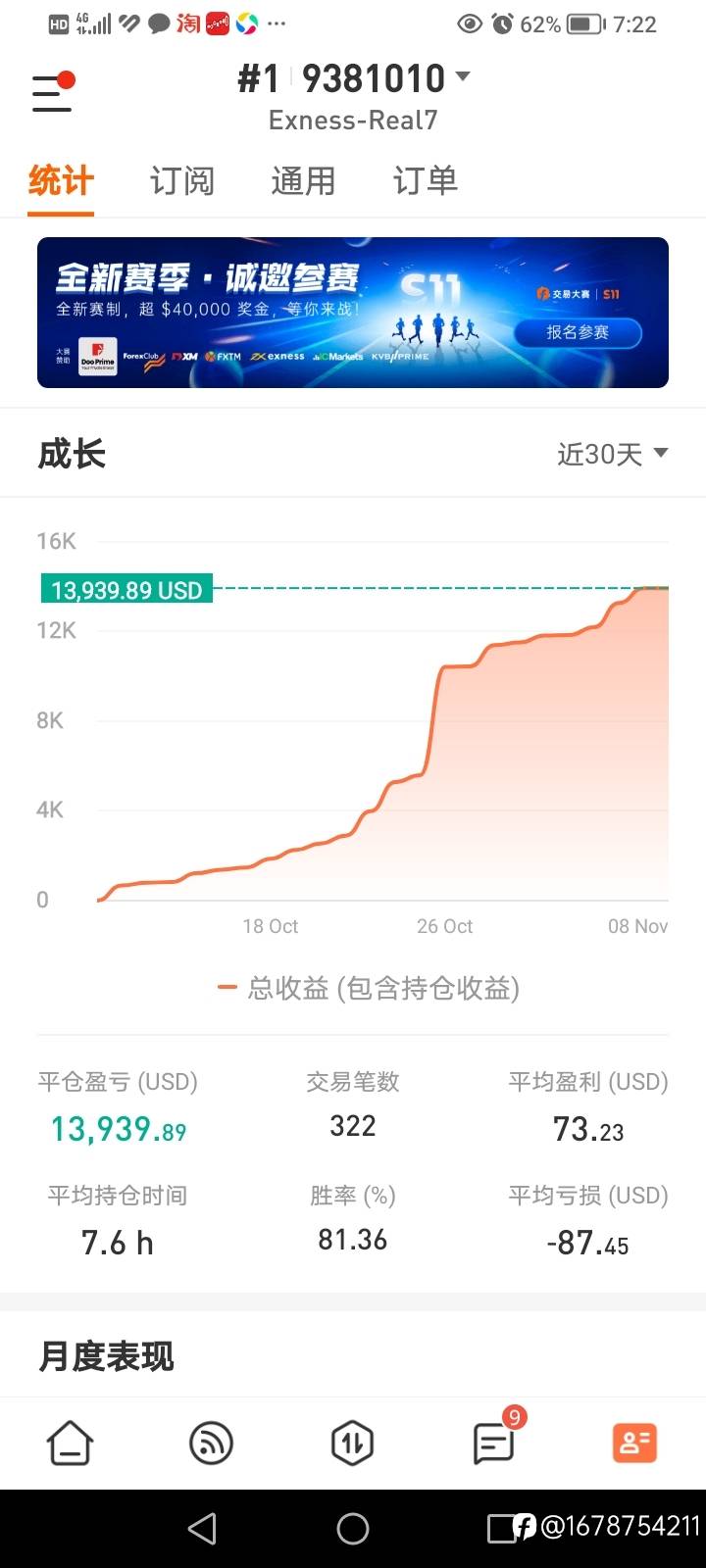Switch to the 订单 tab

[426, 181]
